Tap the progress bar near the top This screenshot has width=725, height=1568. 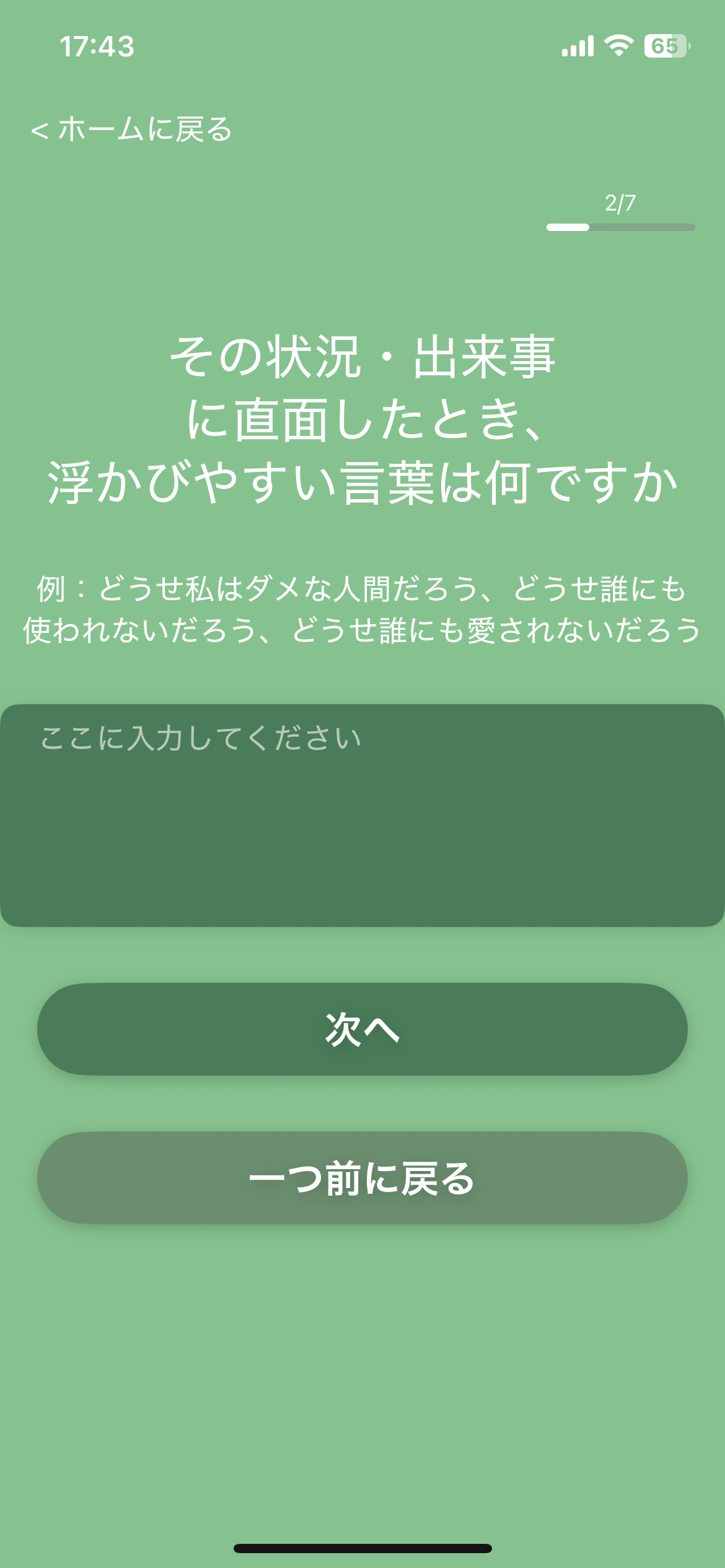(620, 227)
